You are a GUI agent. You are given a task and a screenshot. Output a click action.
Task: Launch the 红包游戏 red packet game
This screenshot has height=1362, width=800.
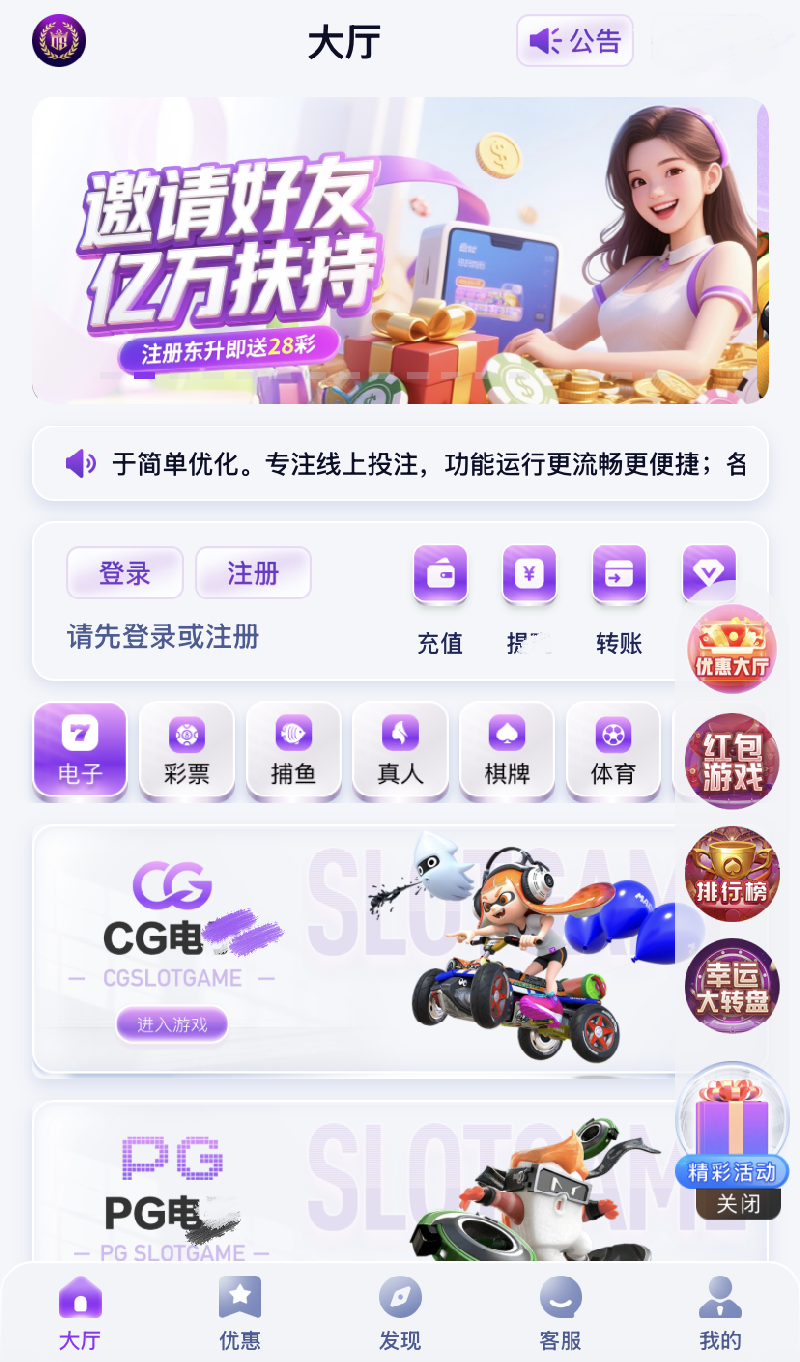729,760
